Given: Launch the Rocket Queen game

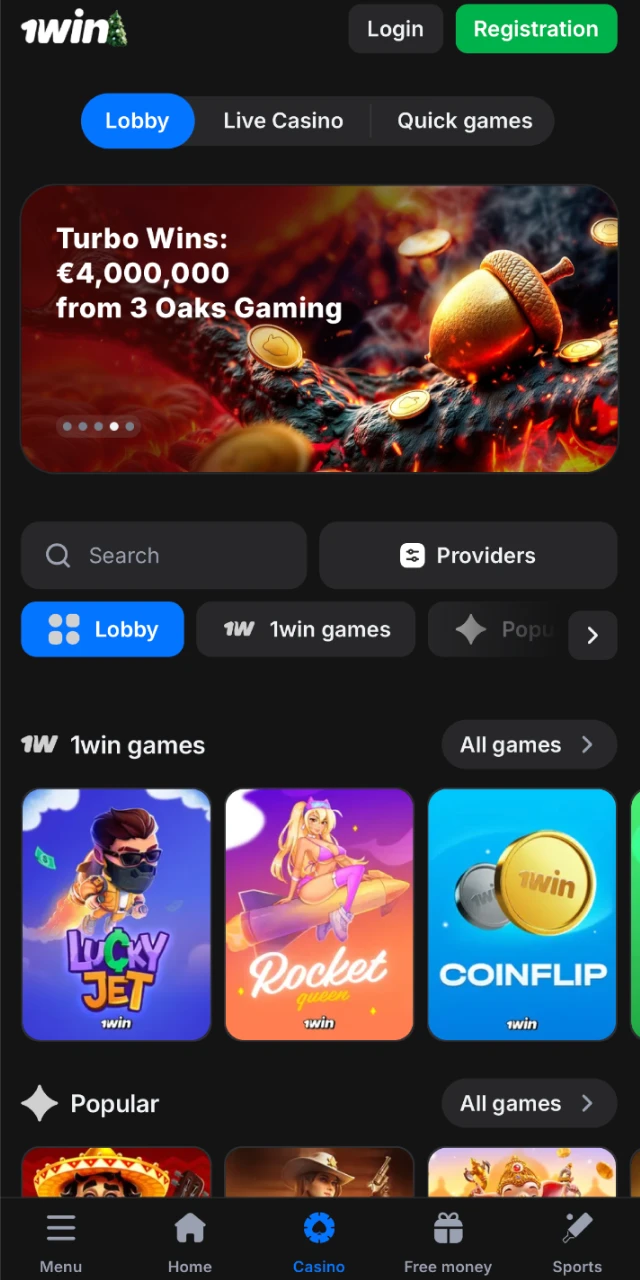Looking at the screenshot, I should 319,914.
